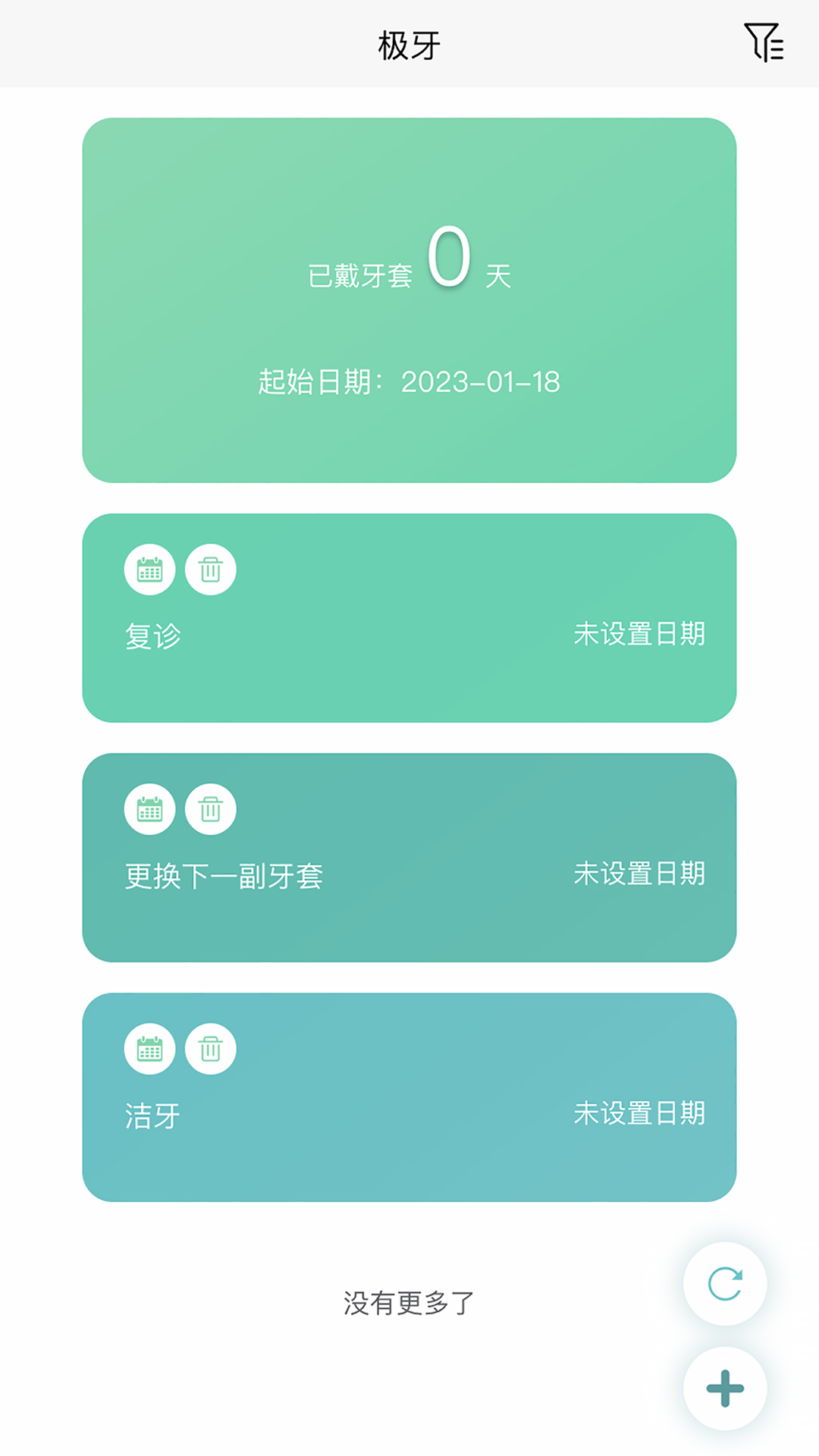Tap 未设置日期 on the 复诊 card

[639, 635]
